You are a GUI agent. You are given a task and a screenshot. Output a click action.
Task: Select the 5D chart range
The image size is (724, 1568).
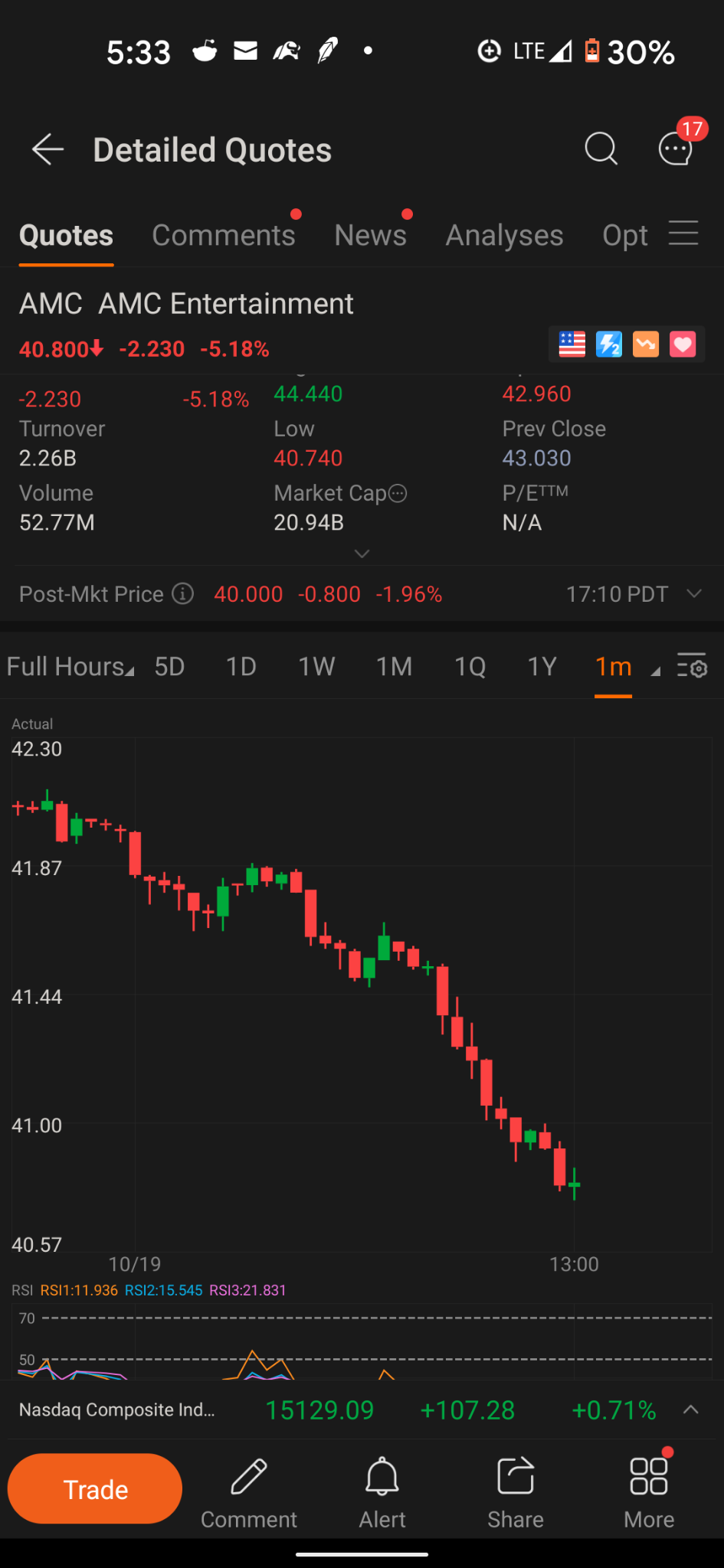(169, 666)
